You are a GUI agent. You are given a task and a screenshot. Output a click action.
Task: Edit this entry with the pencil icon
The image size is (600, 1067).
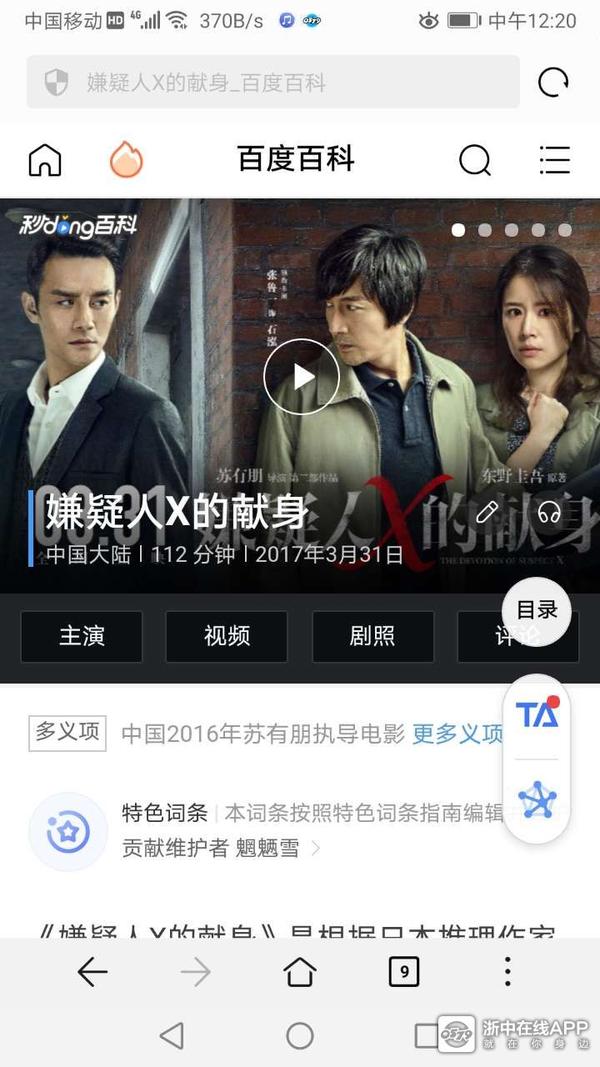pyautogui.click(x=487, y=513)
